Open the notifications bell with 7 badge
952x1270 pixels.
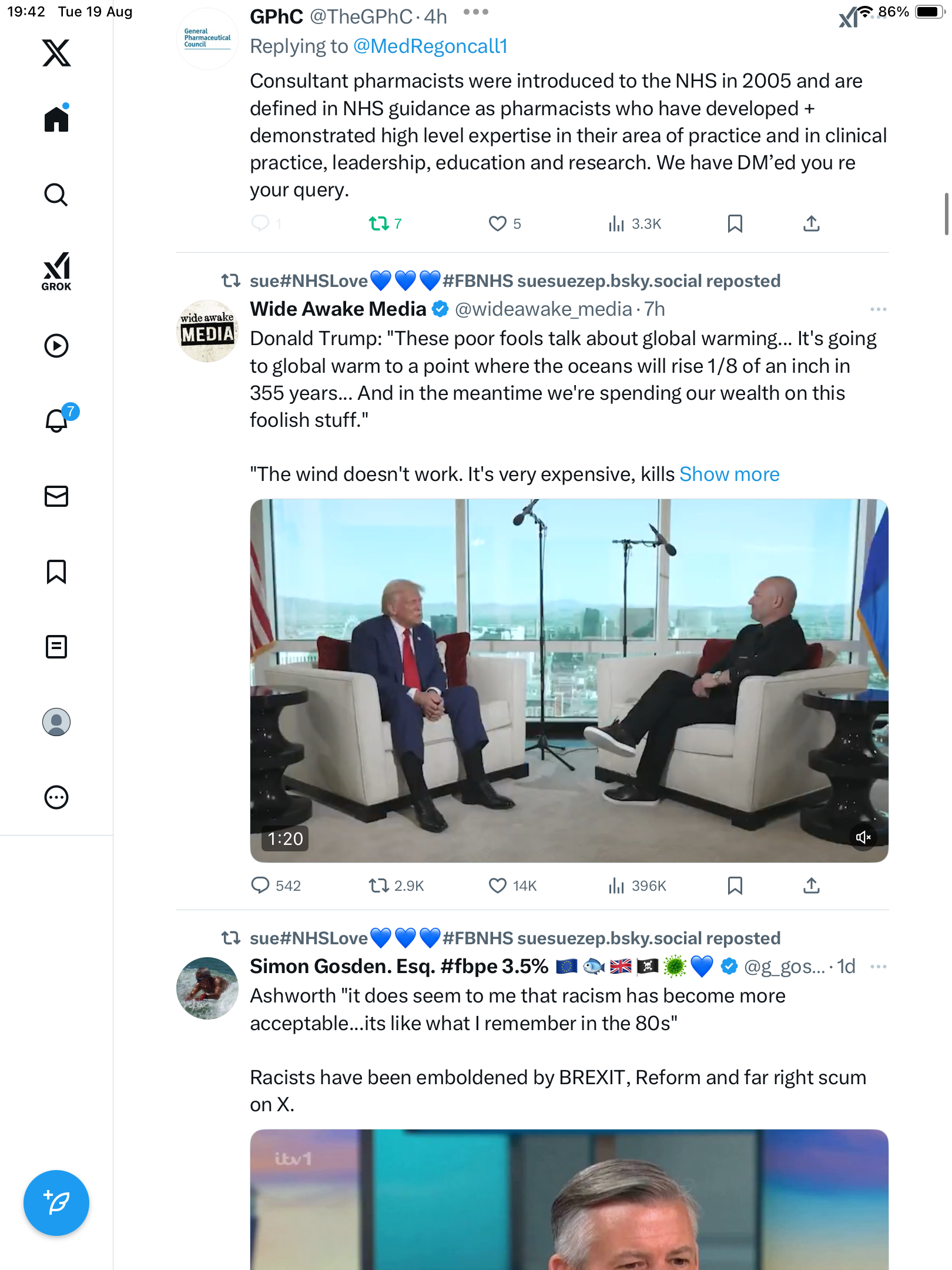(58, 420)
